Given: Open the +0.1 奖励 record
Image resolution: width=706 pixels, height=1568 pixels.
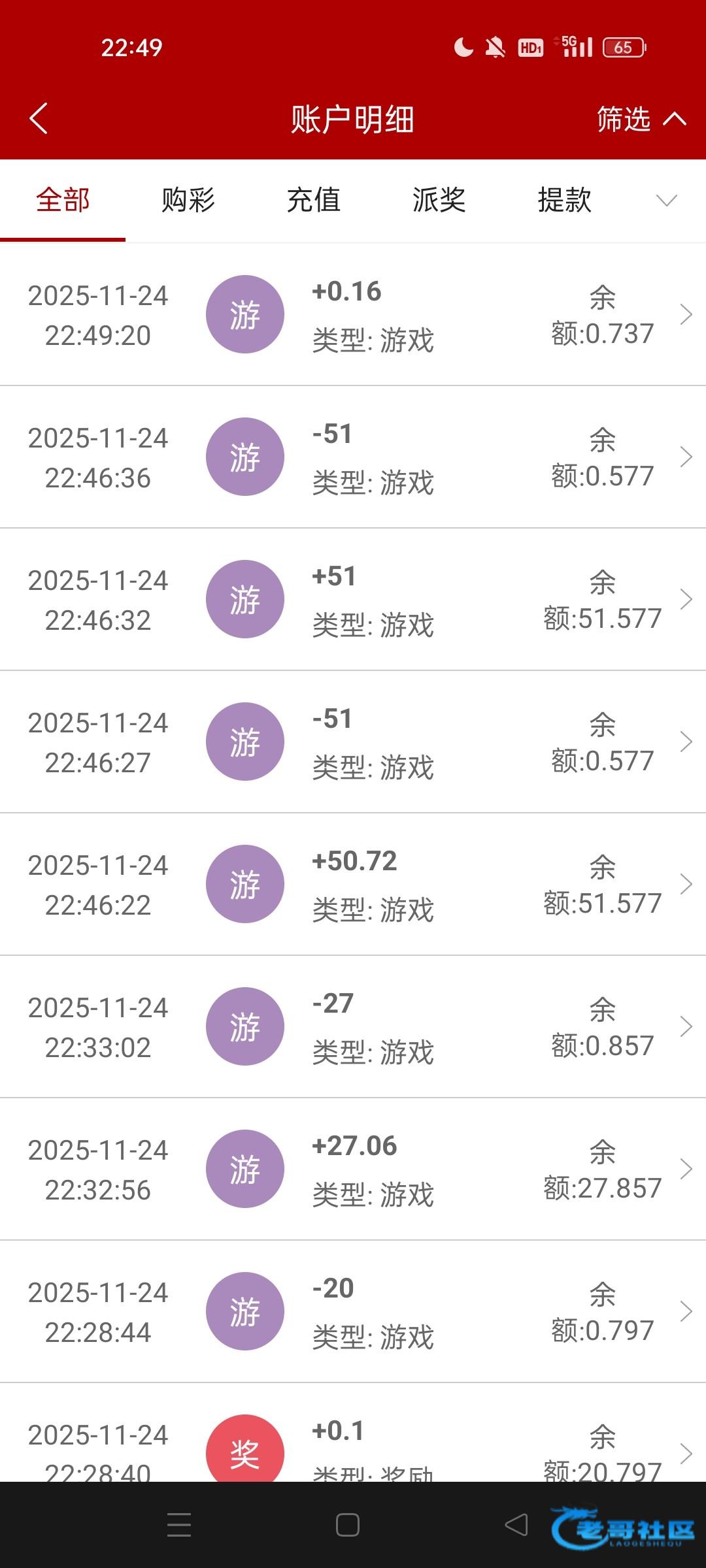Looking at the screenshot, I should [x=353, y=1447].
